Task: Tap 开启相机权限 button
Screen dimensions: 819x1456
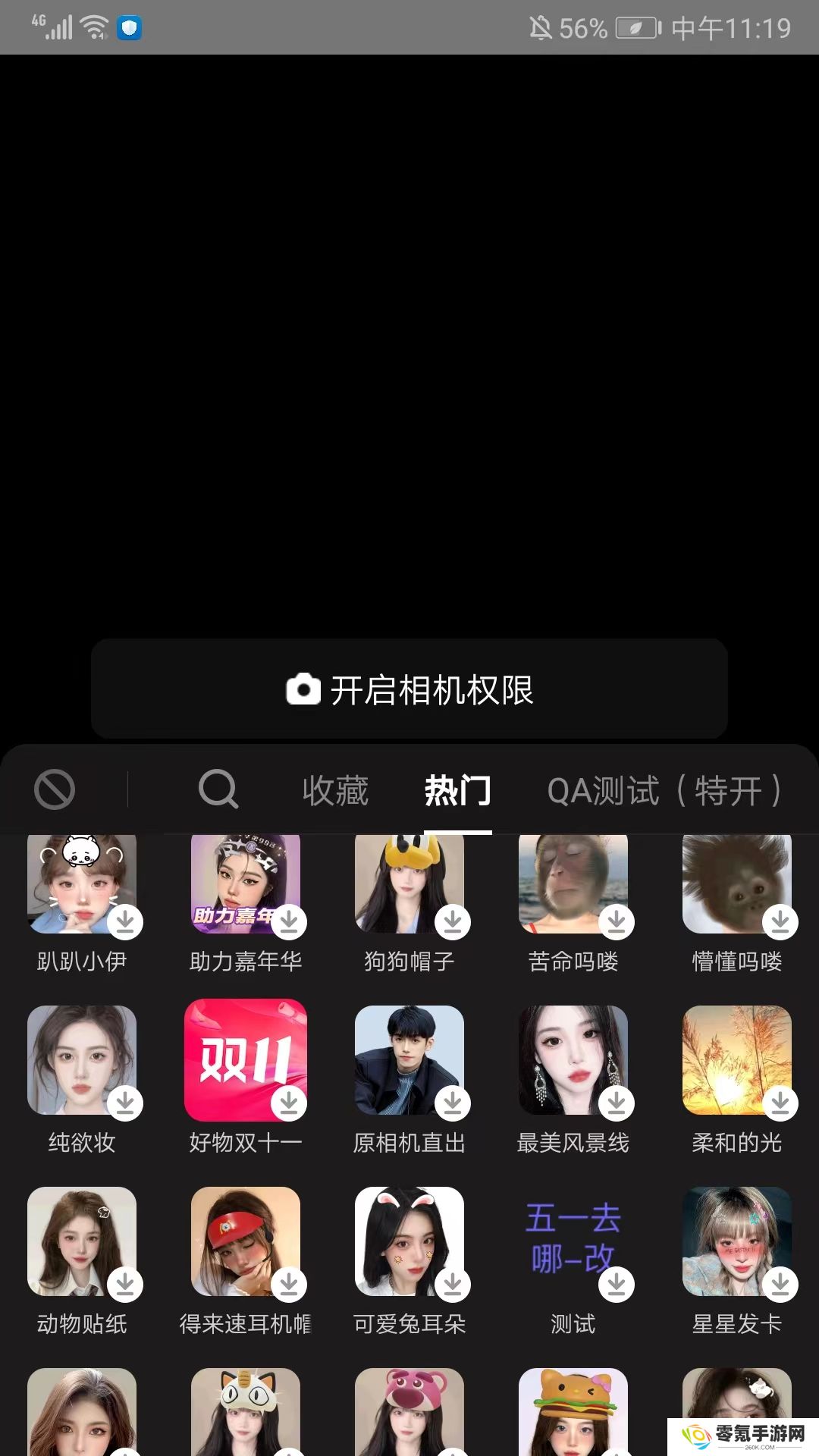Action: [x=409, y=689]
